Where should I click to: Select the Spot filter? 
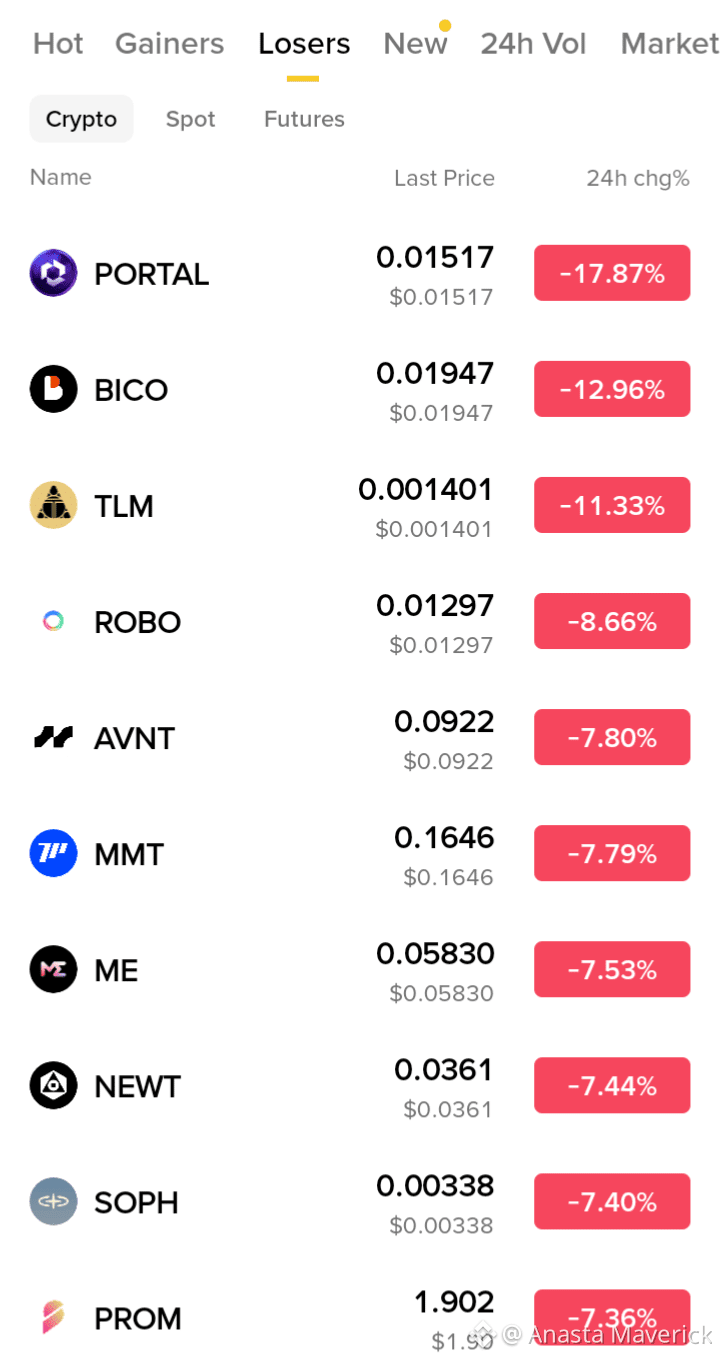pos(190,119)
